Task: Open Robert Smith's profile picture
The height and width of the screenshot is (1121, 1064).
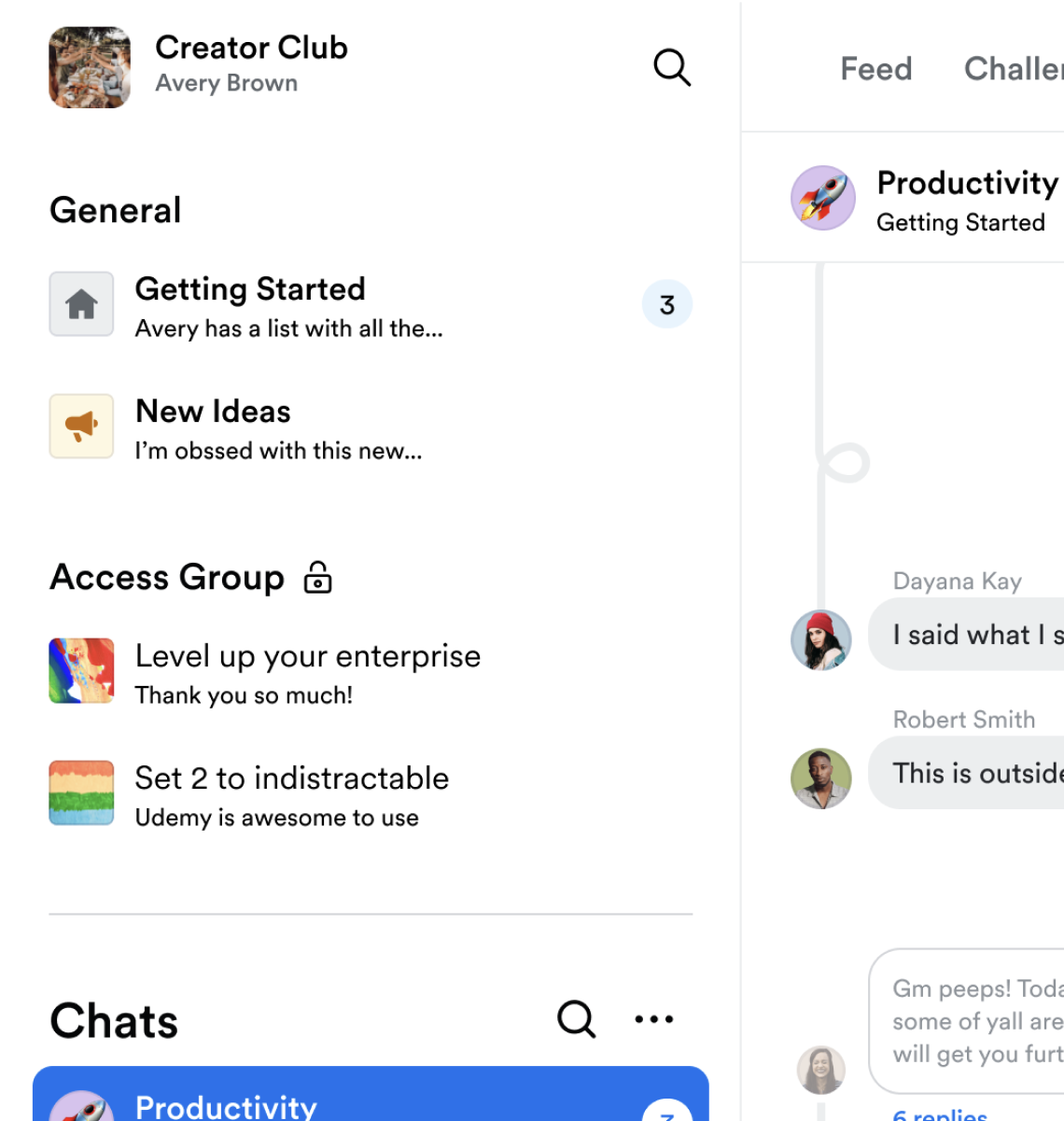Action: [x=820, y=778]
